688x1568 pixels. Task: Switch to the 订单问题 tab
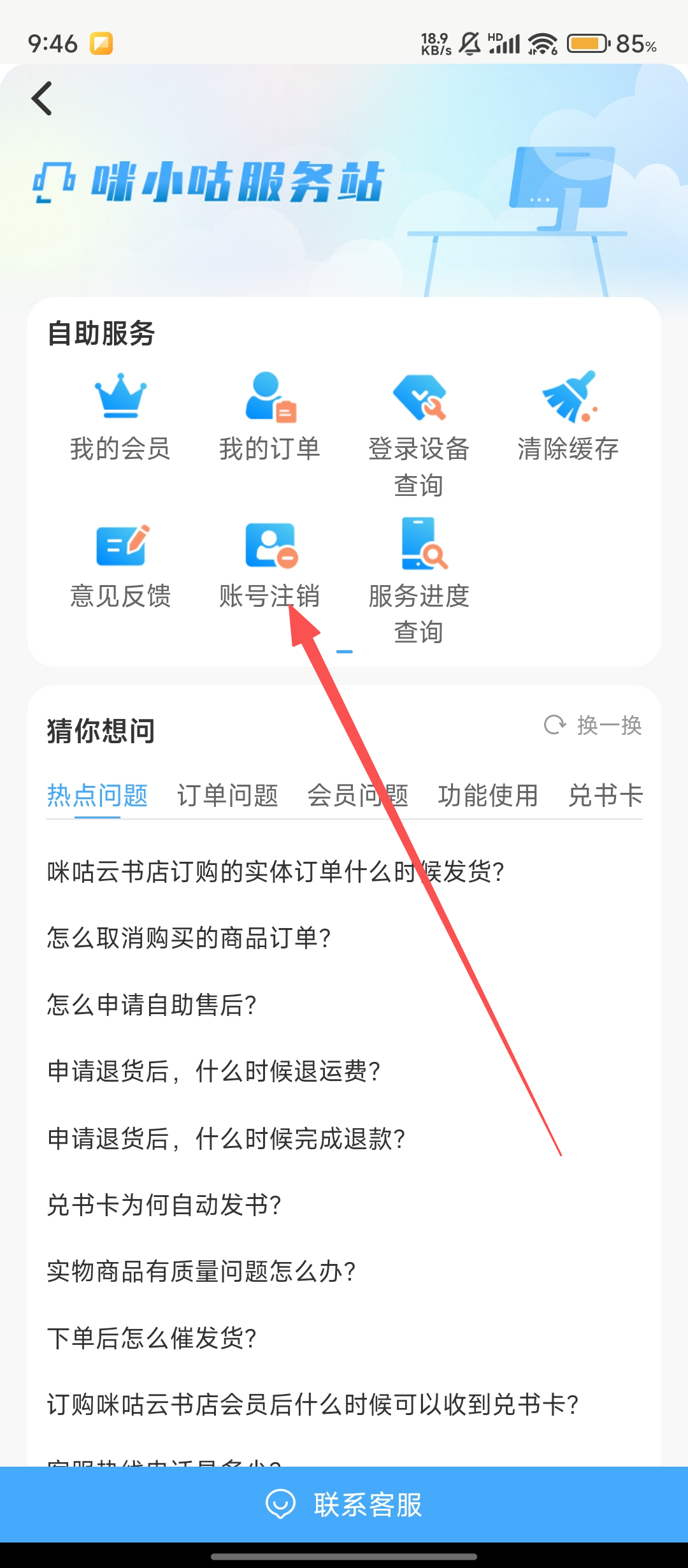tap(227, 795)
